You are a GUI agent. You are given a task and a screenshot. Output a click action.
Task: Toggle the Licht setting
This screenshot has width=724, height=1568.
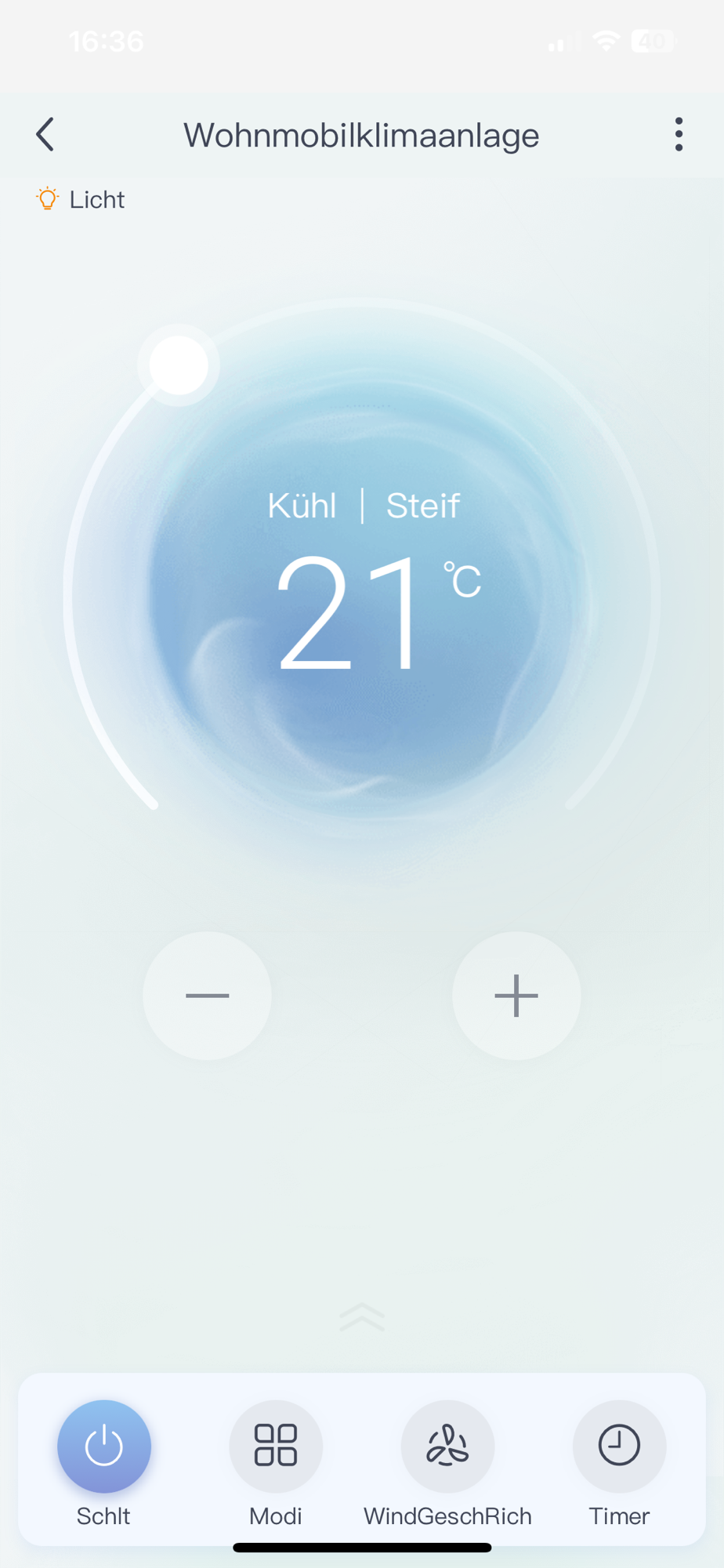(x=80, y=200)
